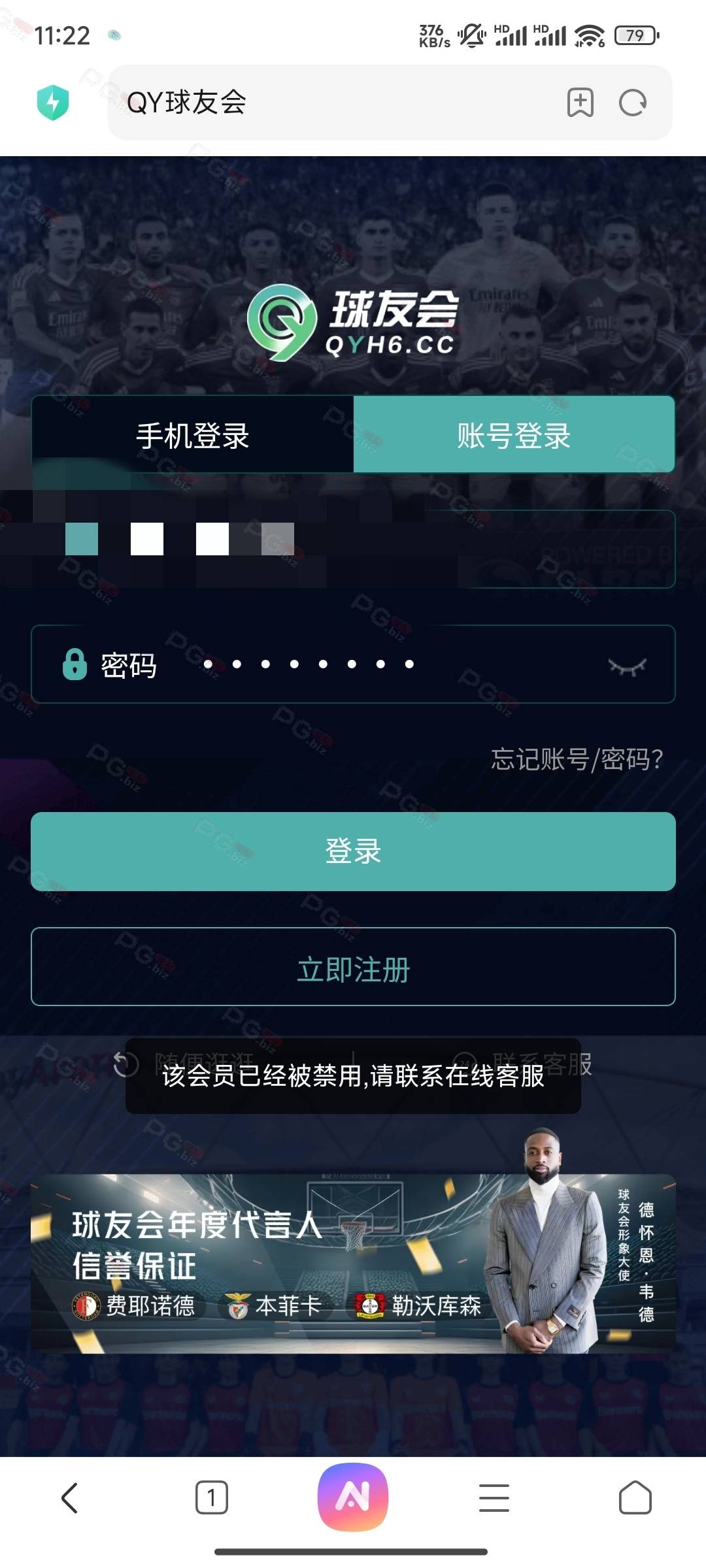
Task: Toggle password visibility eye icon
Action: point(627,666)
